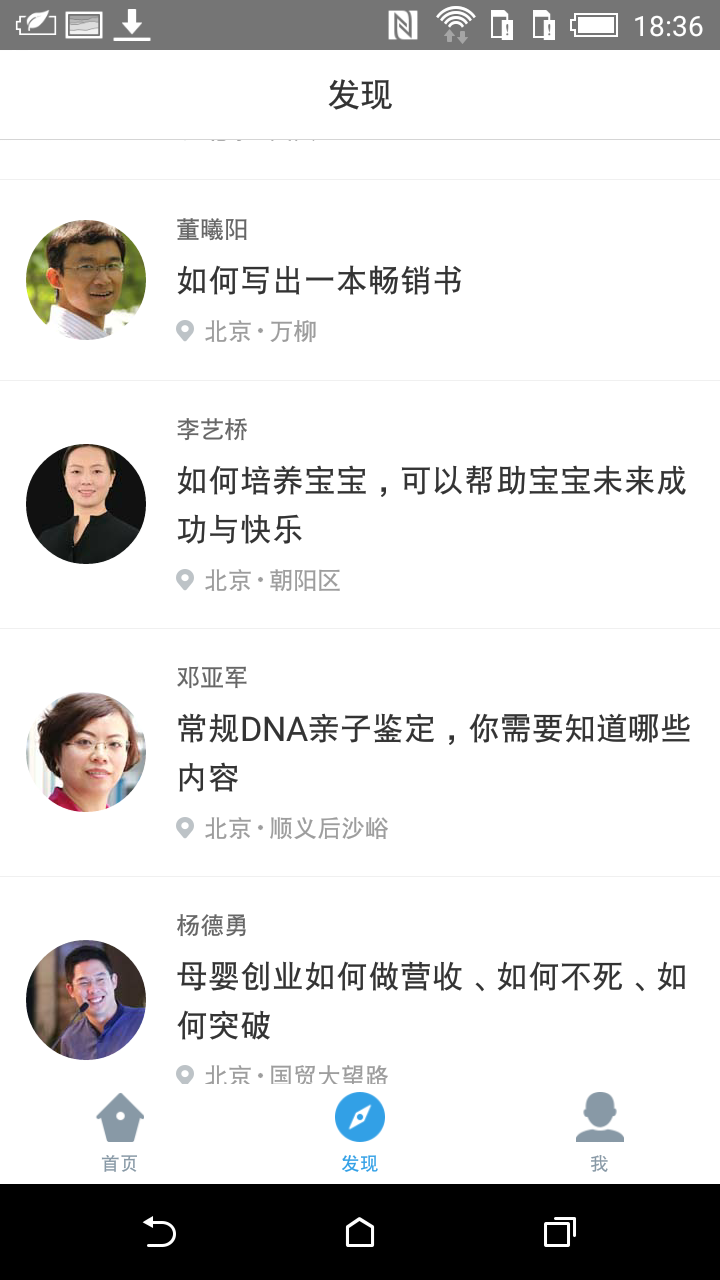Go to the 我 profile tab
This screenshot has width=720, height=1280.
tap(599, 1132)
